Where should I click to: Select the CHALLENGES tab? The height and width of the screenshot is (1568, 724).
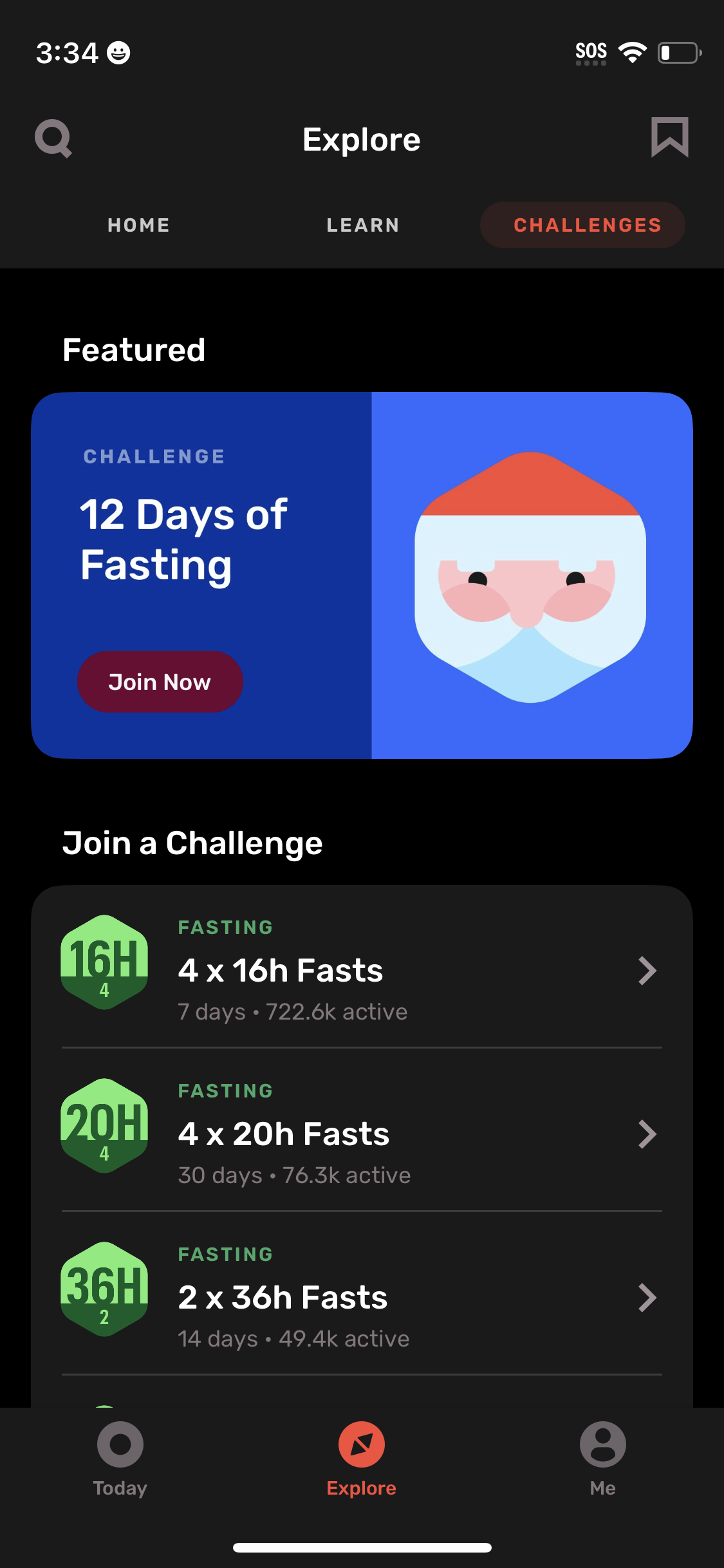coord(581,225)
